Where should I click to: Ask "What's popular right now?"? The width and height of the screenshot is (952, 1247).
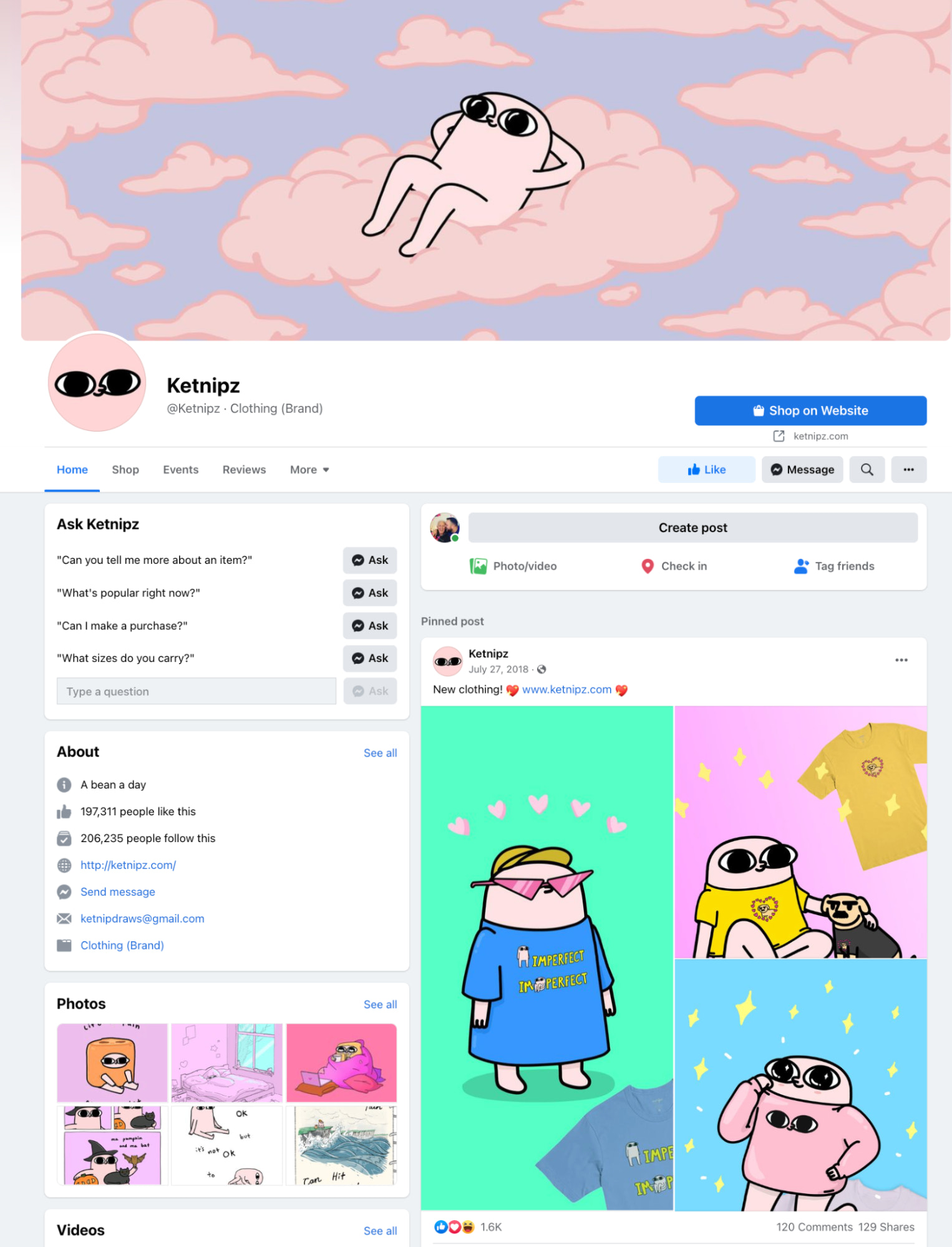click(370, 593)
